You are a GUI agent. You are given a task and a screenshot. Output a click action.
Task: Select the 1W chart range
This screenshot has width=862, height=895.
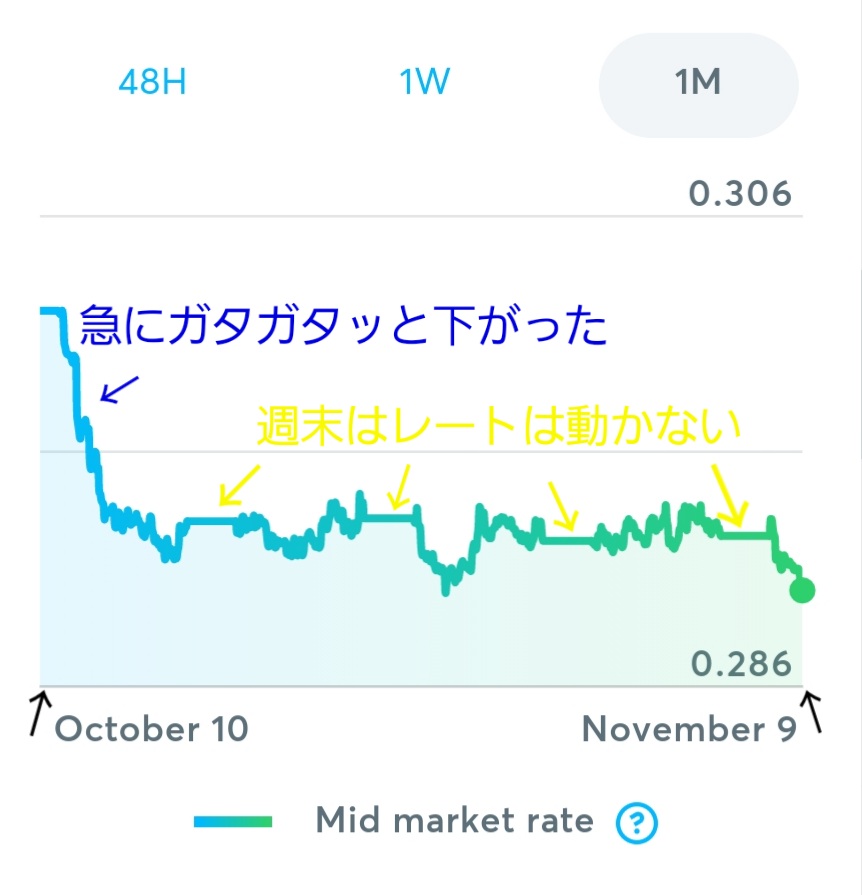pos(425,81)
